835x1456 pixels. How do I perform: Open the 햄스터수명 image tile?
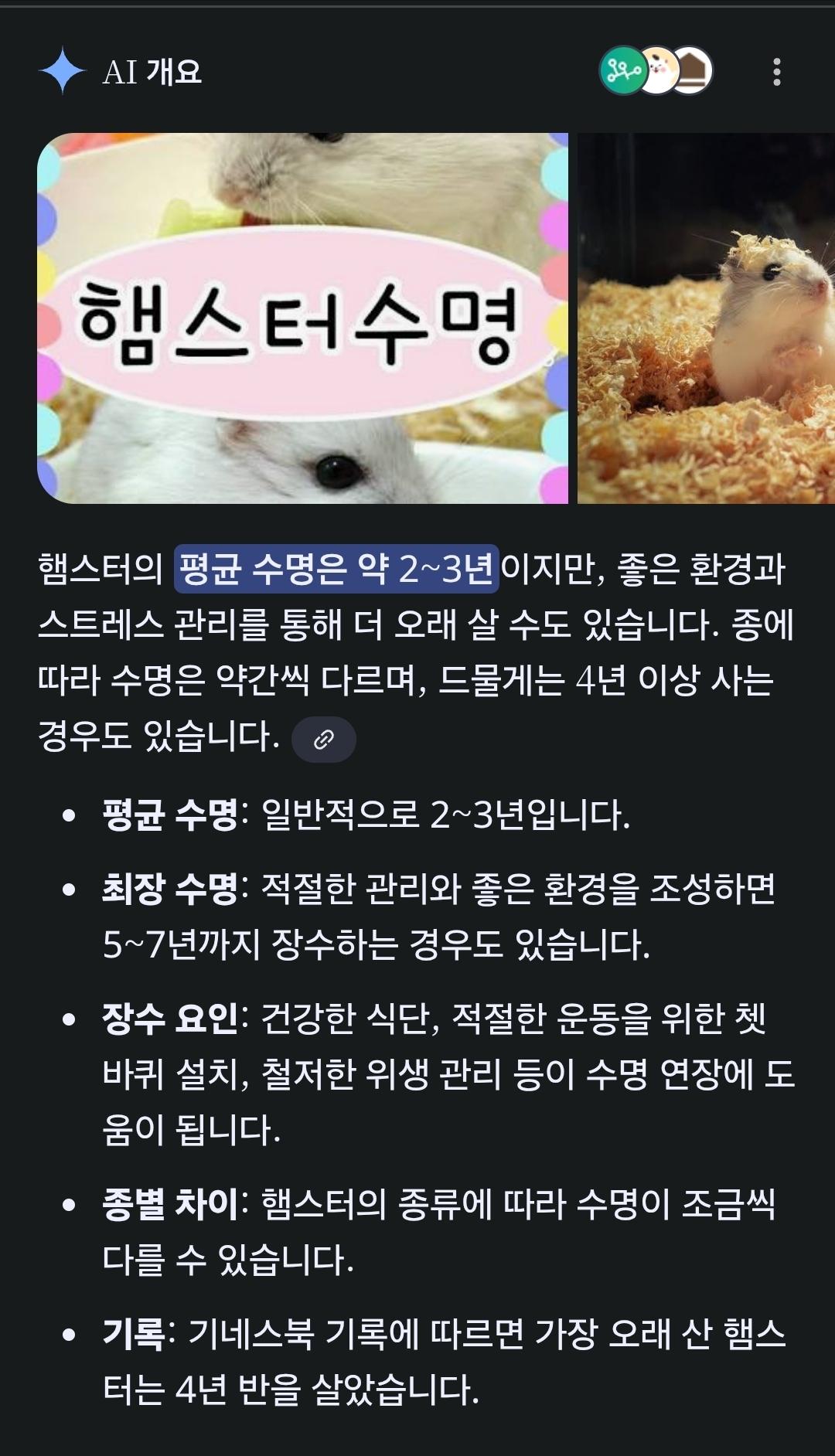click(302, 318)
